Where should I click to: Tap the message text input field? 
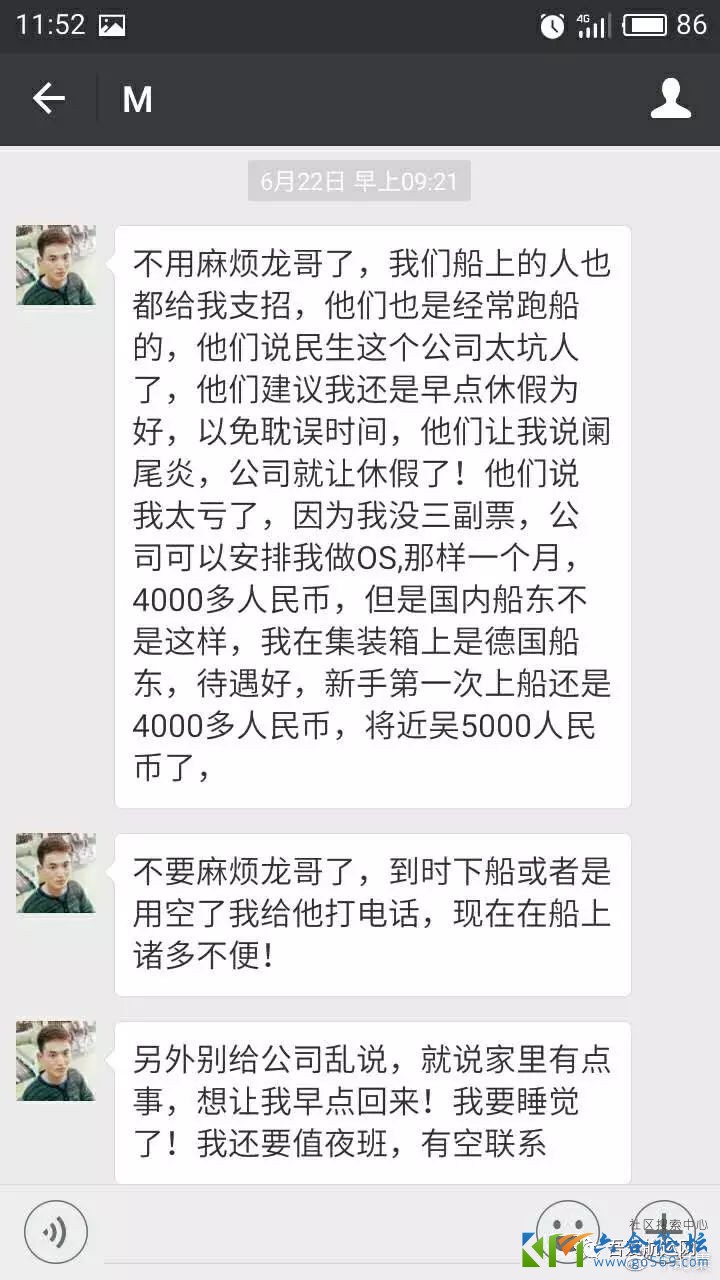click(x=310, y=1232)
